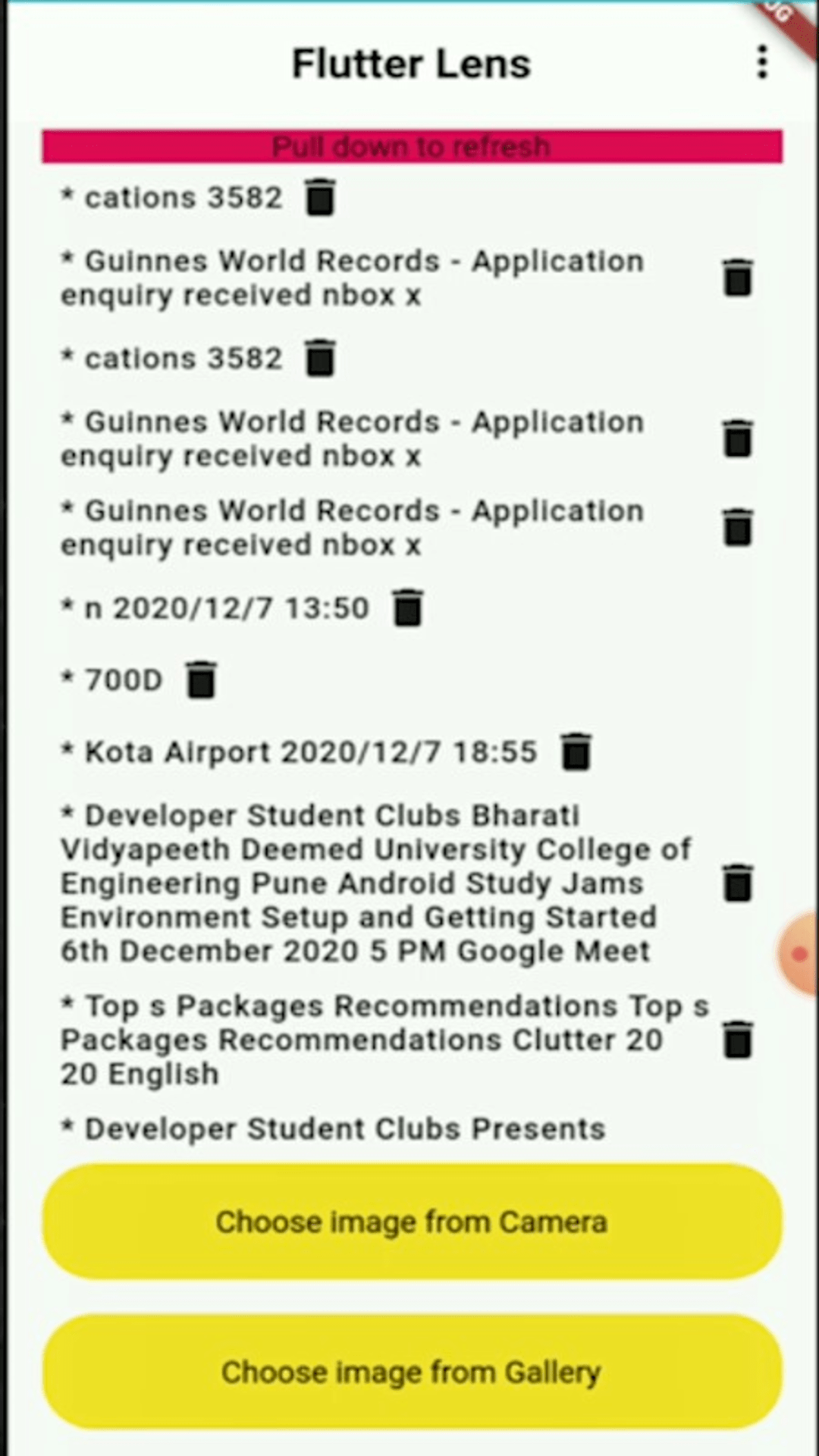Choose image from Camera
This screenshot has height=1456, width=819.
pos(412,1222)
